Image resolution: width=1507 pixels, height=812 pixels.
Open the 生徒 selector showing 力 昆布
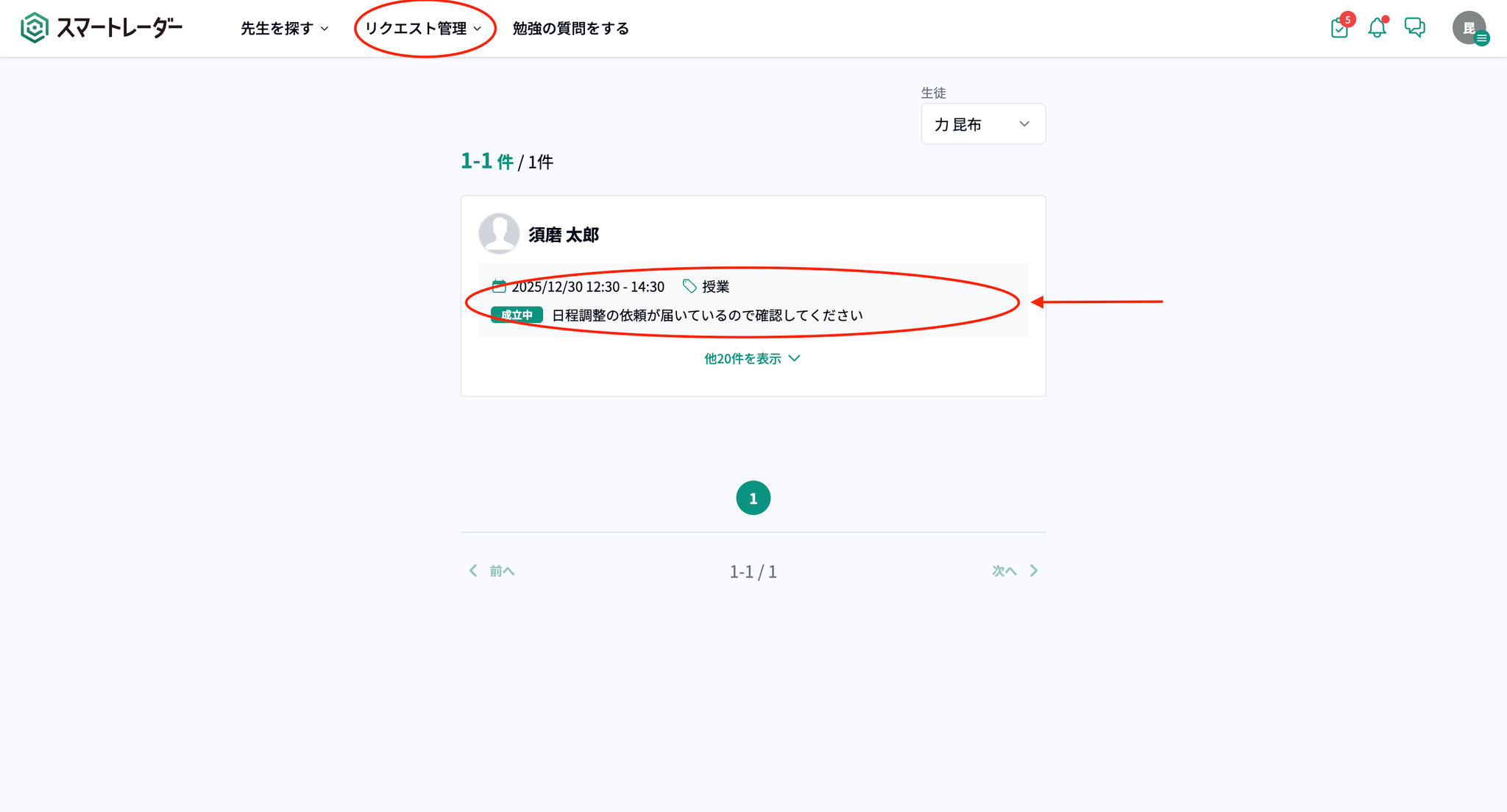[983, 124]
